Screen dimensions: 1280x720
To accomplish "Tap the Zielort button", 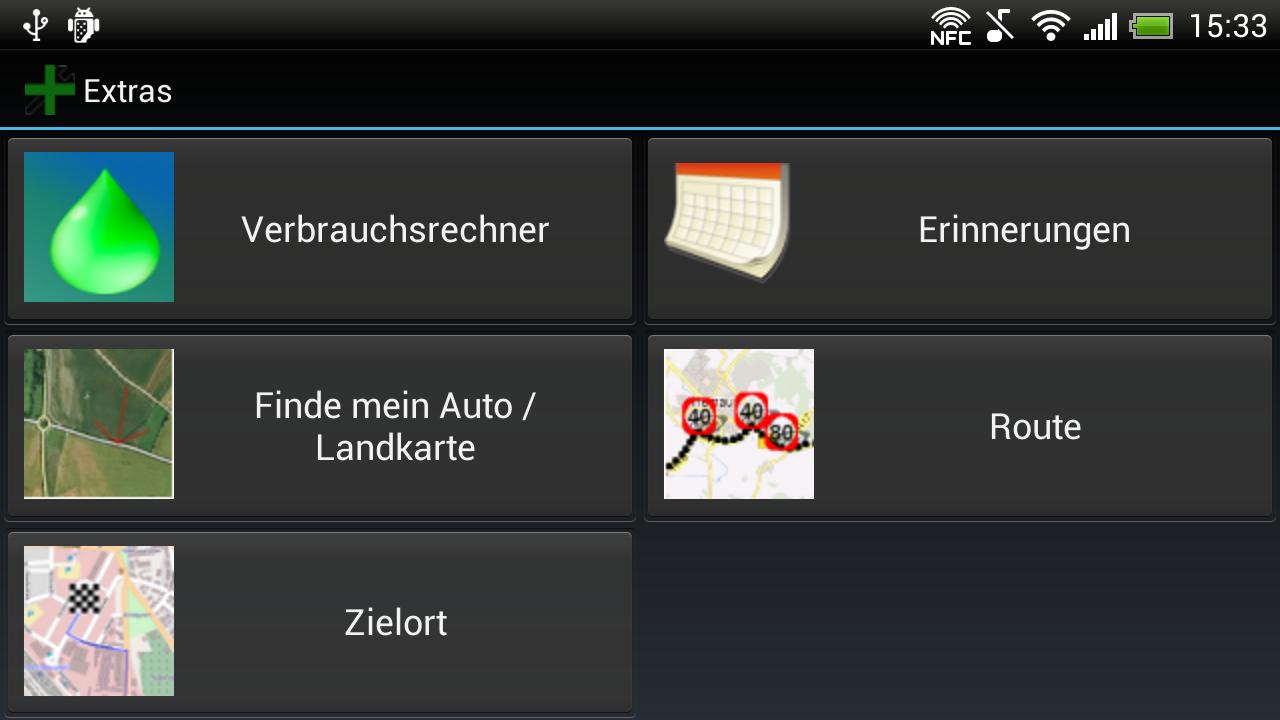I will point(320,622).
